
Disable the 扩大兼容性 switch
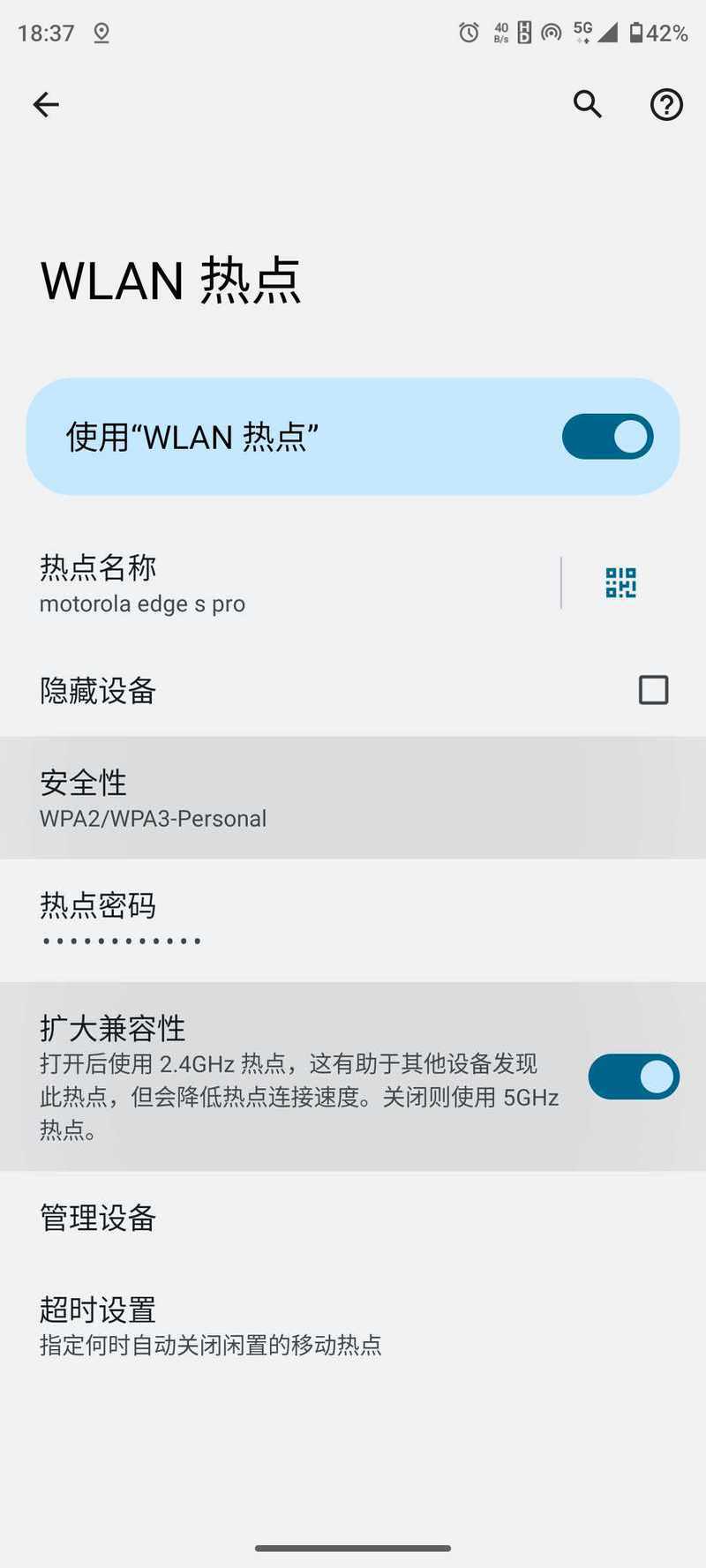click(x=634, y=1077)
